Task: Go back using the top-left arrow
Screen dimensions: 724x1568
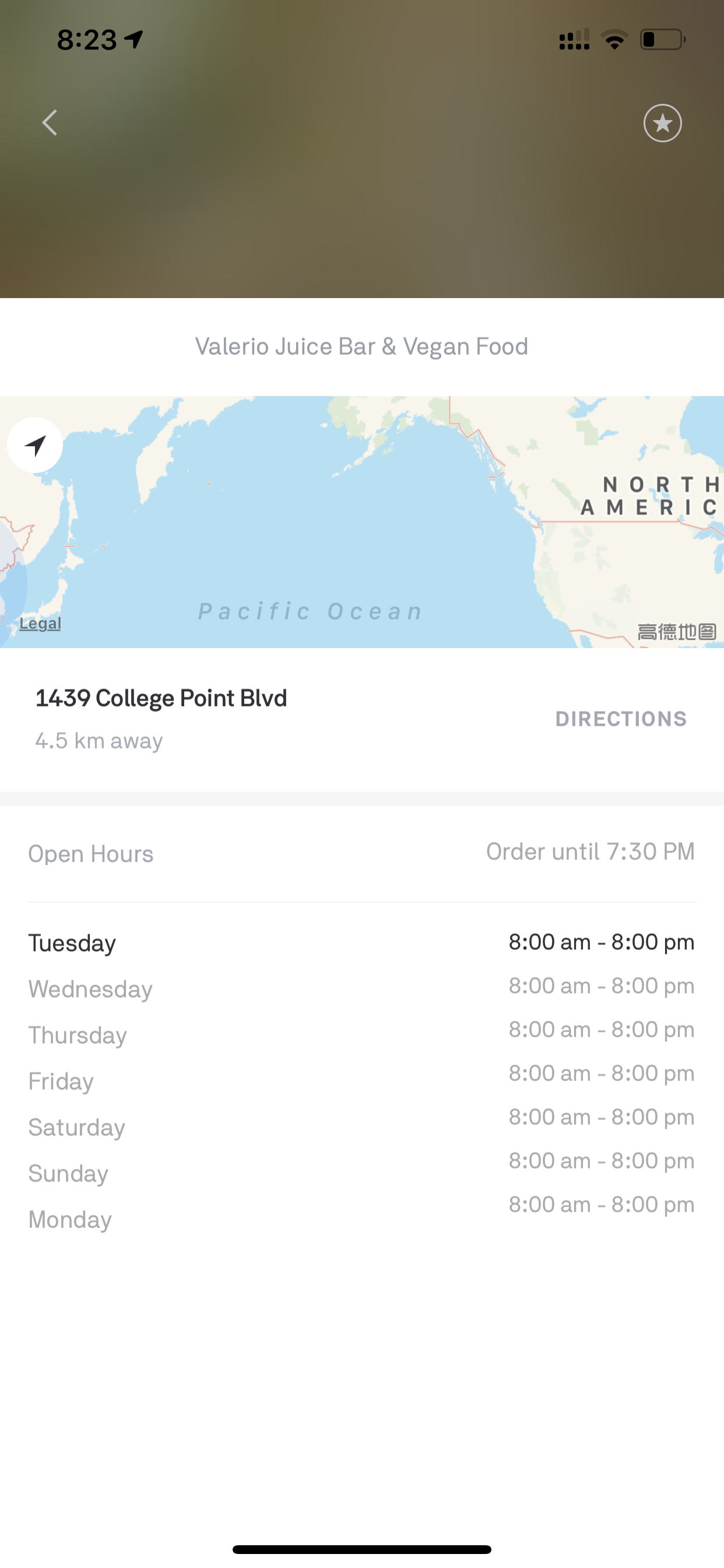Action: (x=50, y=123)
